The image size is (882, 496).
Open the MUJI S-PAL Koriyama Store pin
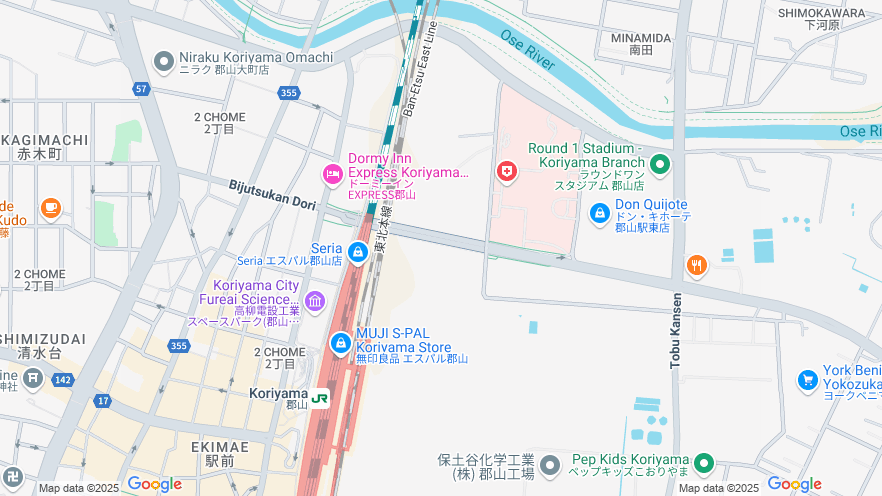[341, 344]
